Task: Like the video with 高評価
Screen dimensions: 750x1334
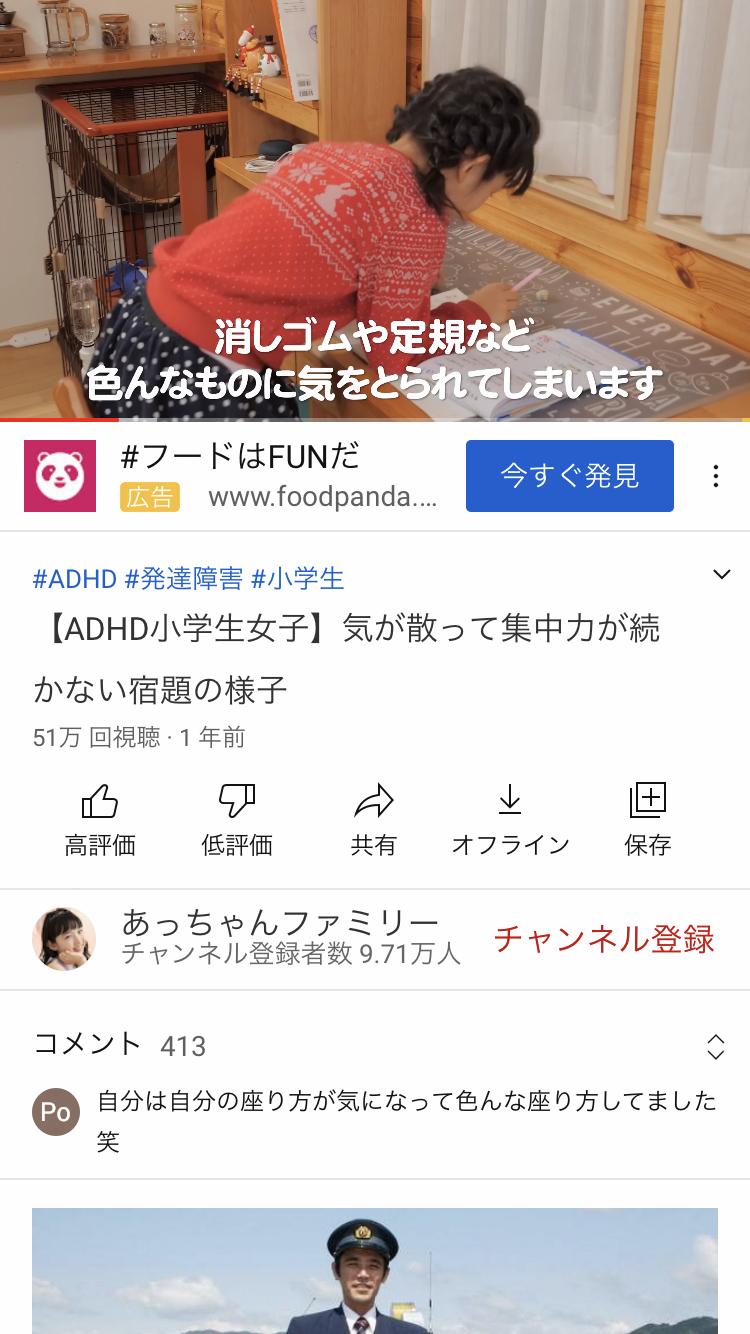Action: pos(100,820)
